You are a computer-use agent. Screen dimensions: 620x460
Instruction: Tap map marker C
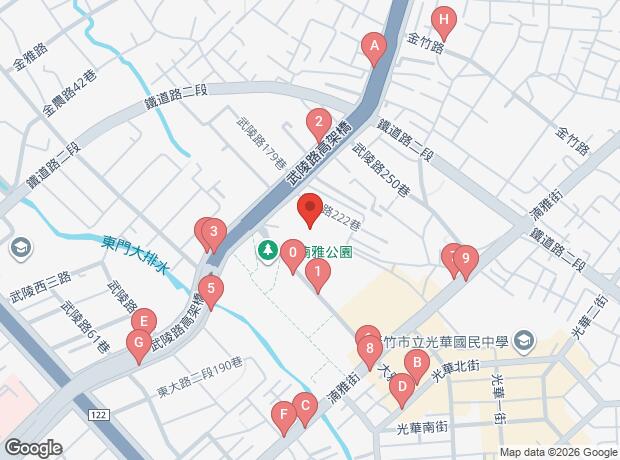305,404
